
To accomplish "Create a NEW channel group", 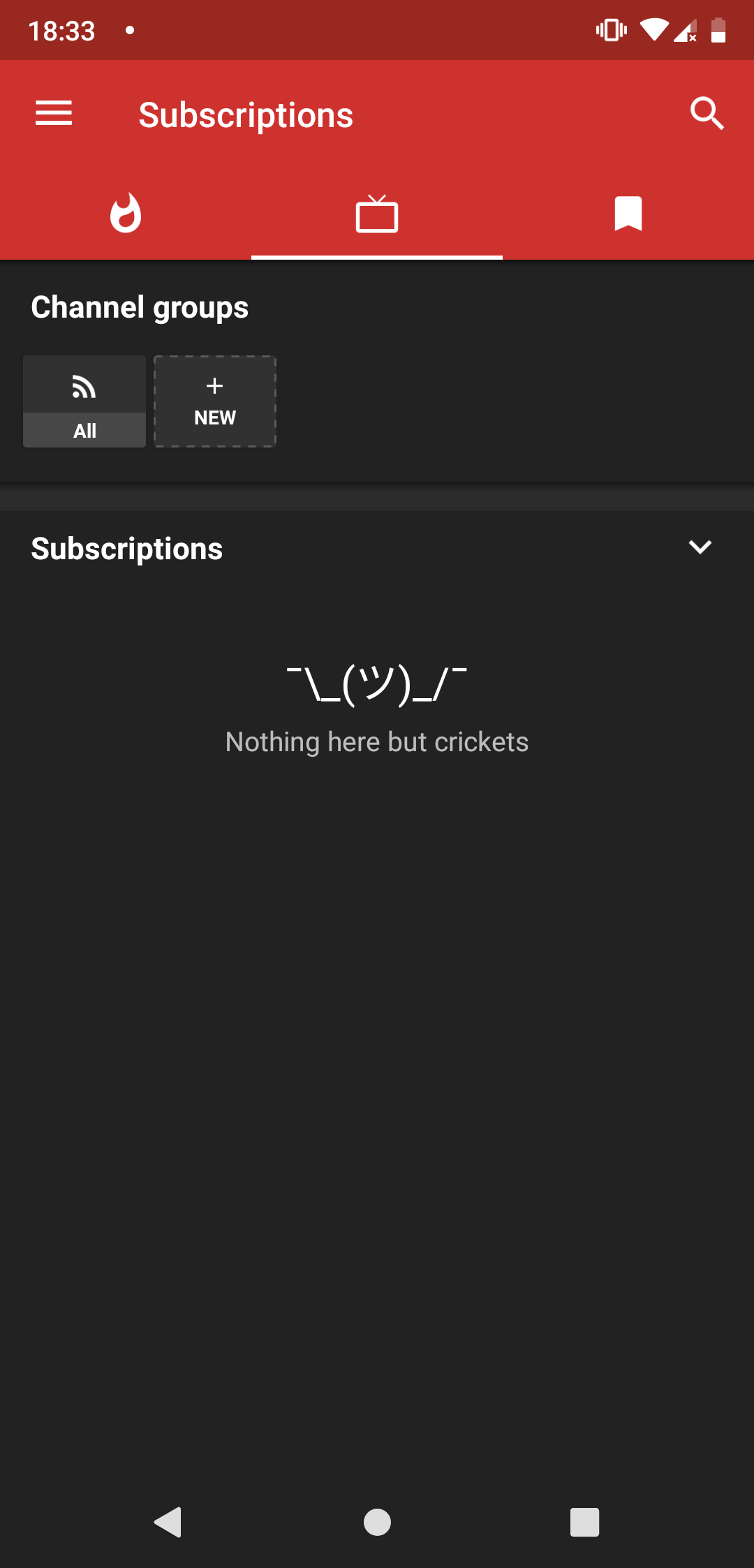I will (215, 401).
